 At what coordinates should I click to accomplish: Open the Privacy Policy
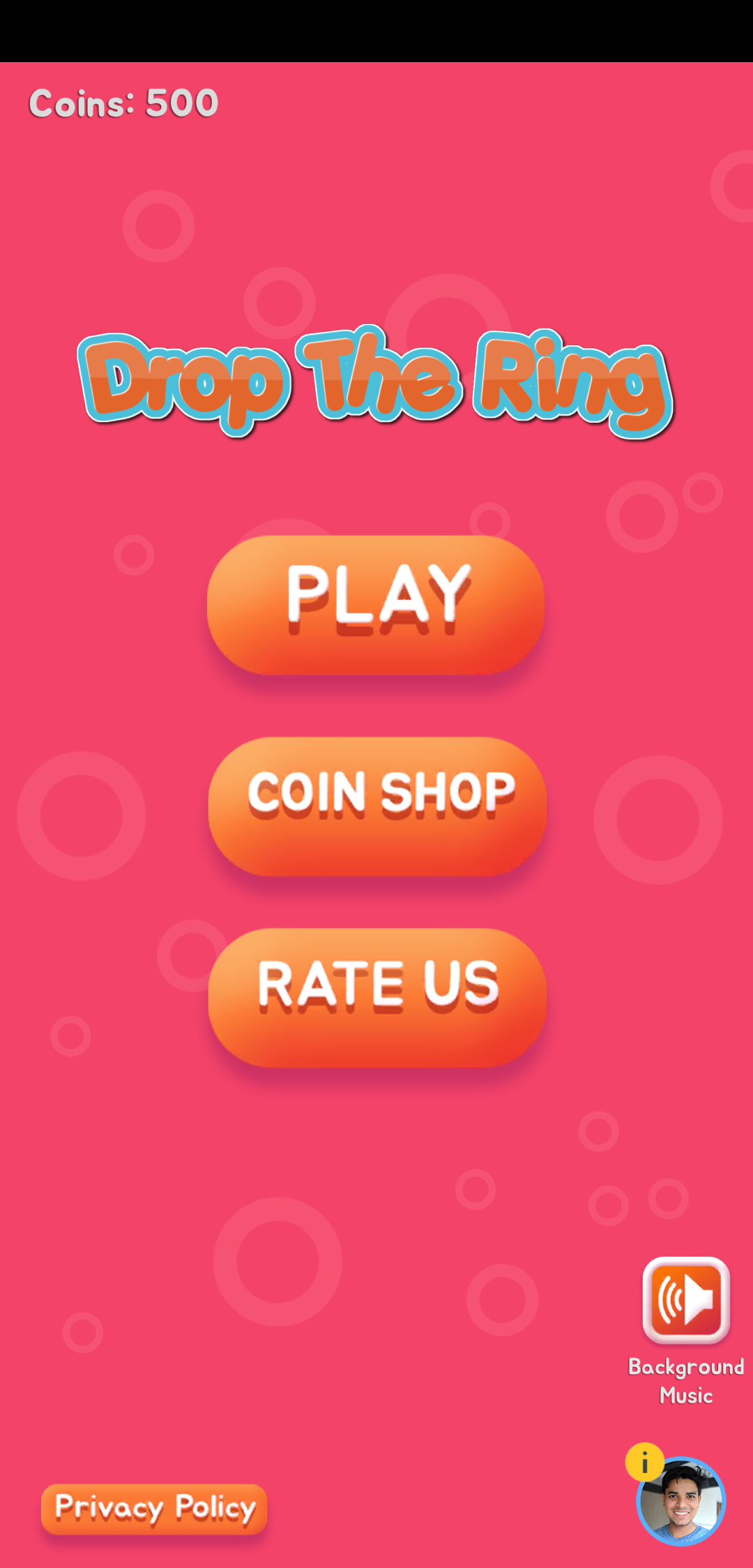[154, 1509]
